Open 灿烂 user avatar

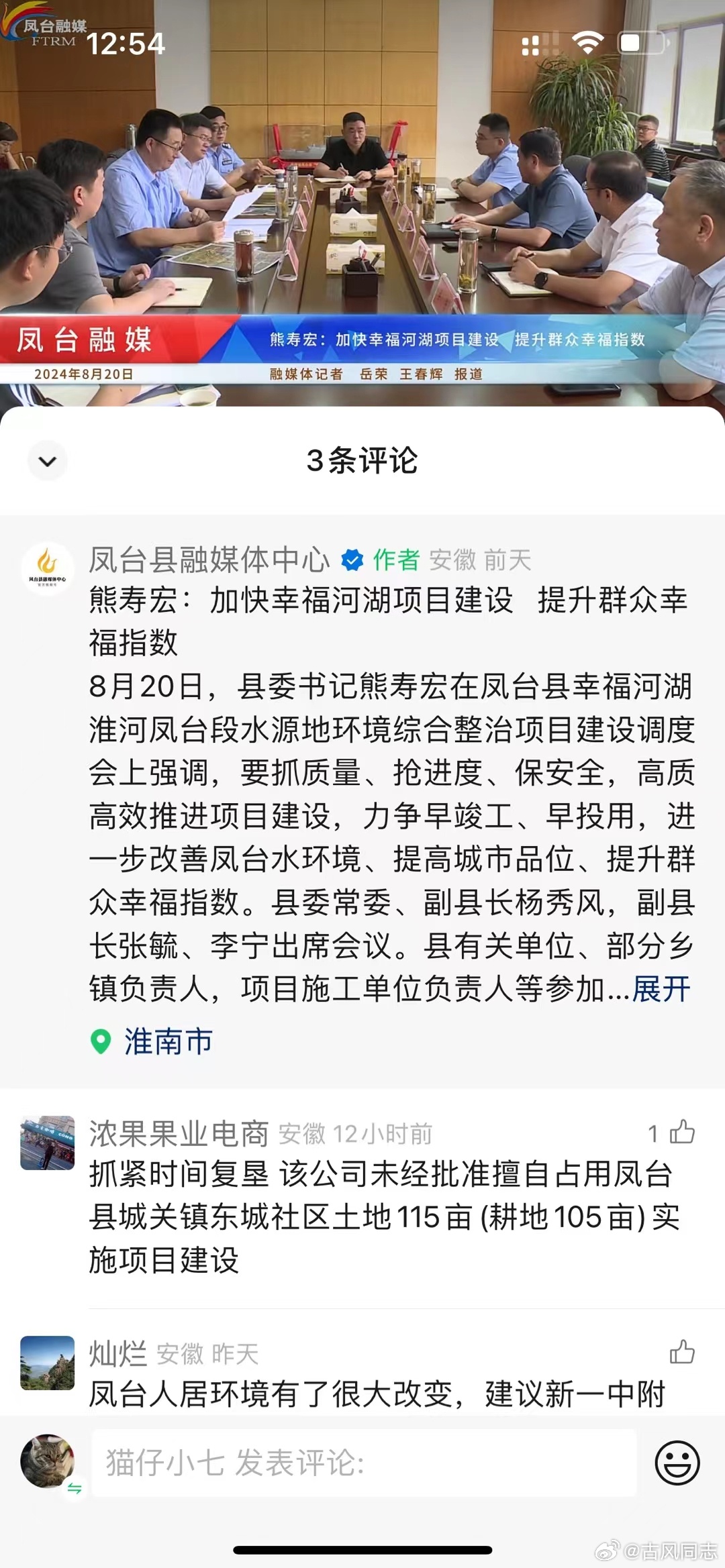pos(48,1363)
